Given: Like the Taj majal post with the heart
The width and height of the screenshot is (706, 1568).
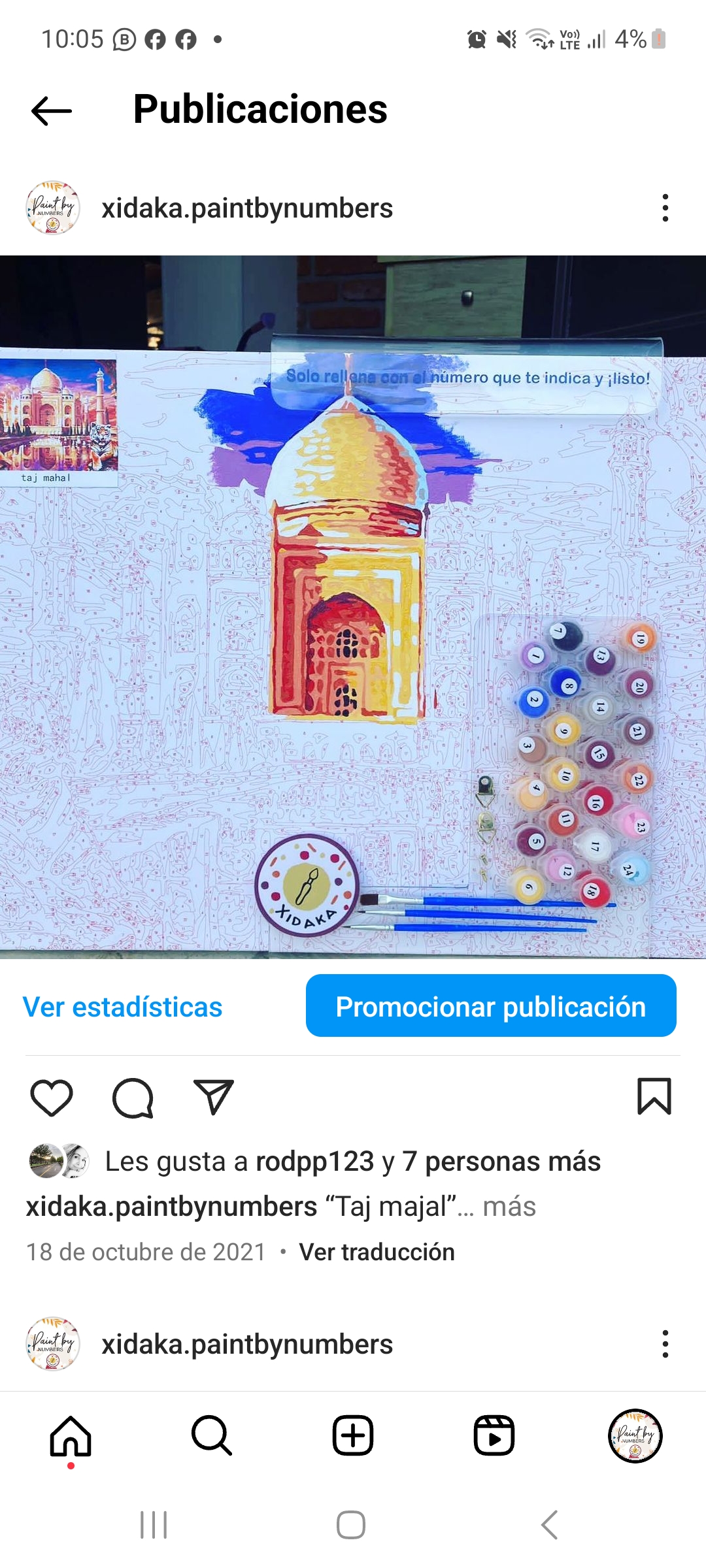Looking at the screenshot, I should coord(52,1098).
